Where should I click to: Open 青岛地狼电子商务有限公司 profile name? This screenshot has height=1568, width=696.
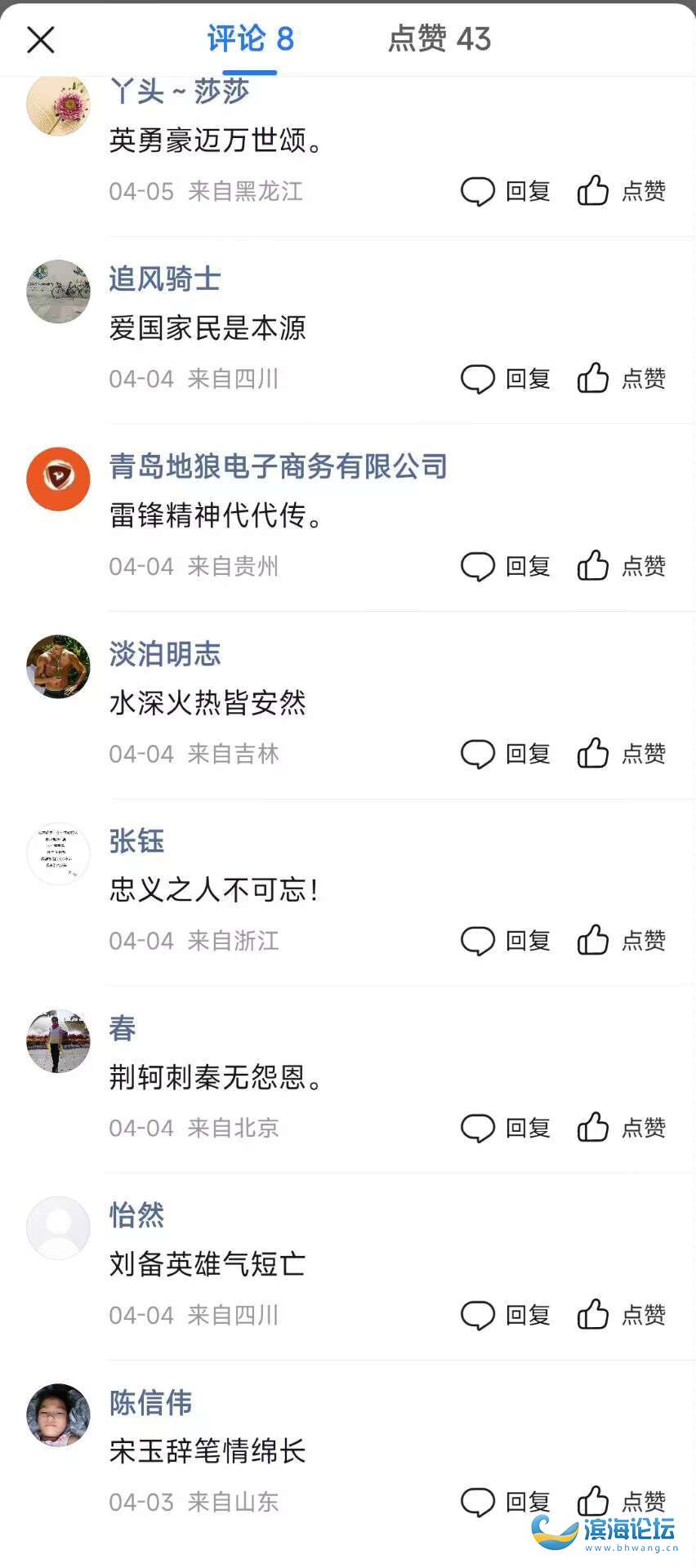[278, 466]
